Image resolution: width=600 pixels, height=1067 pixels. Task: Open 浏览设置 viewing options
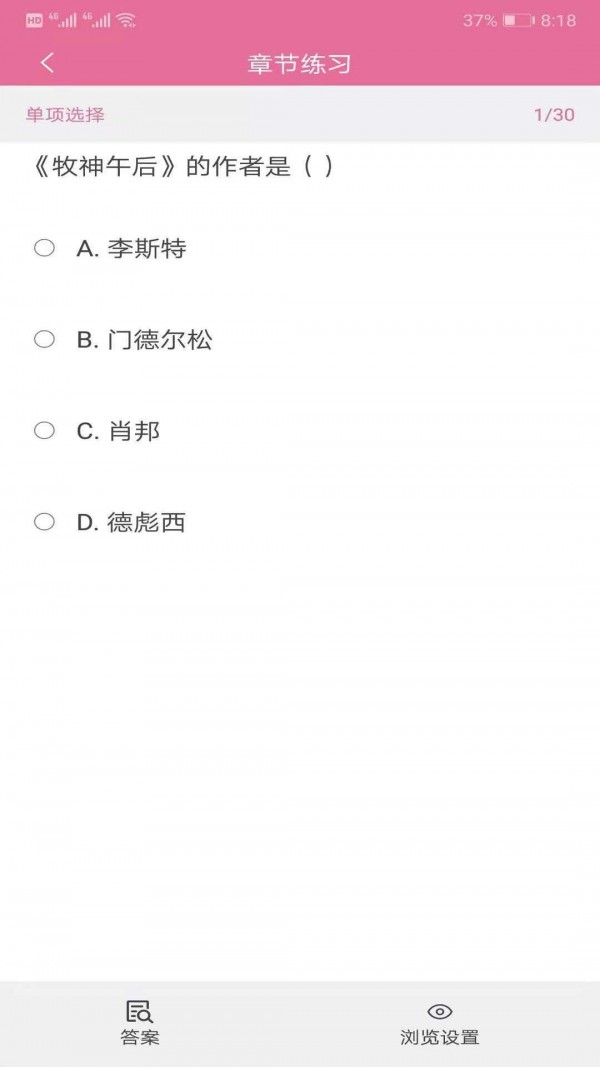[x=439, y=1022]
